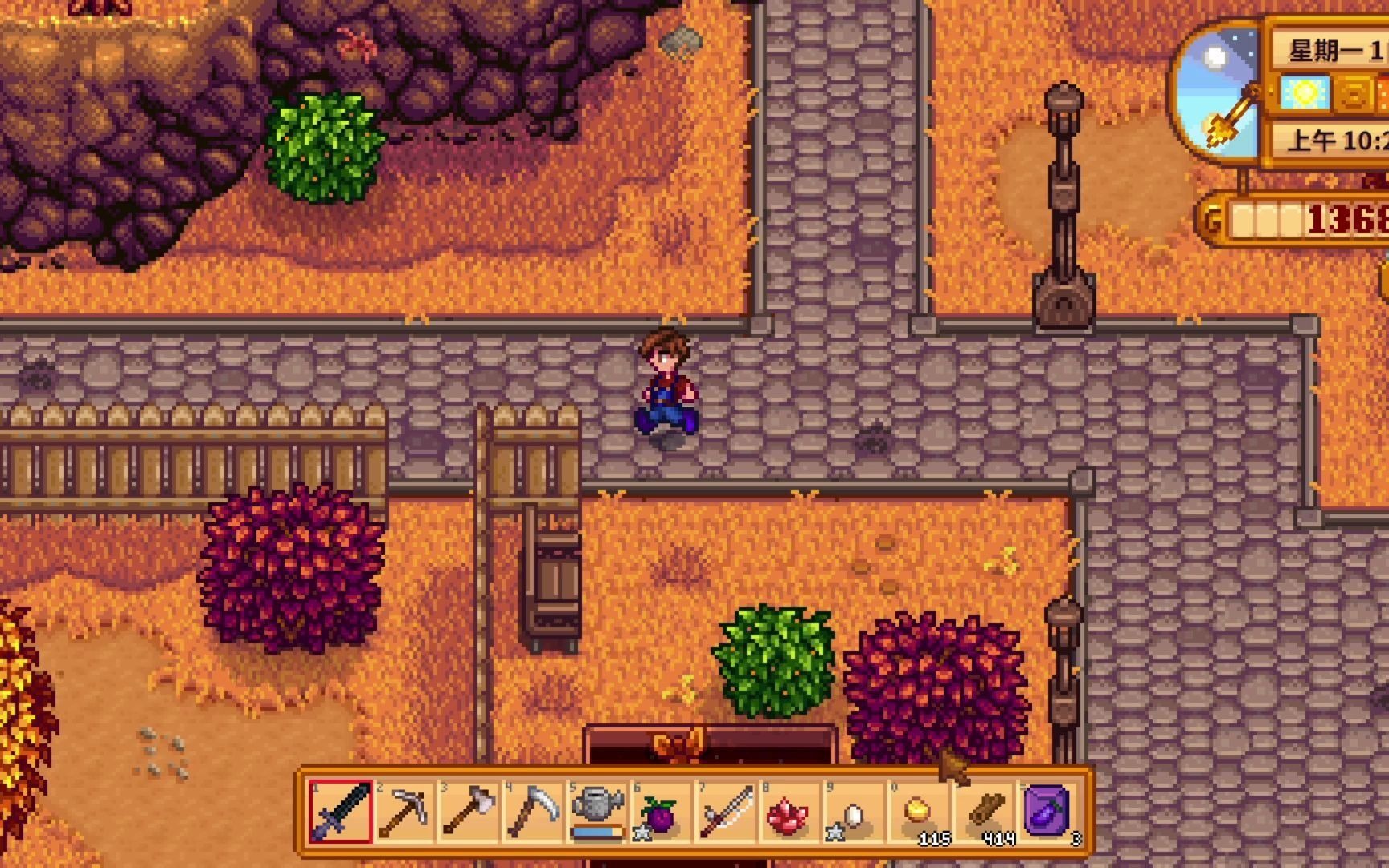Select the red crystal in slot 8
Viewport: 1389px width, 868px height.
click(x=789, y=813)
